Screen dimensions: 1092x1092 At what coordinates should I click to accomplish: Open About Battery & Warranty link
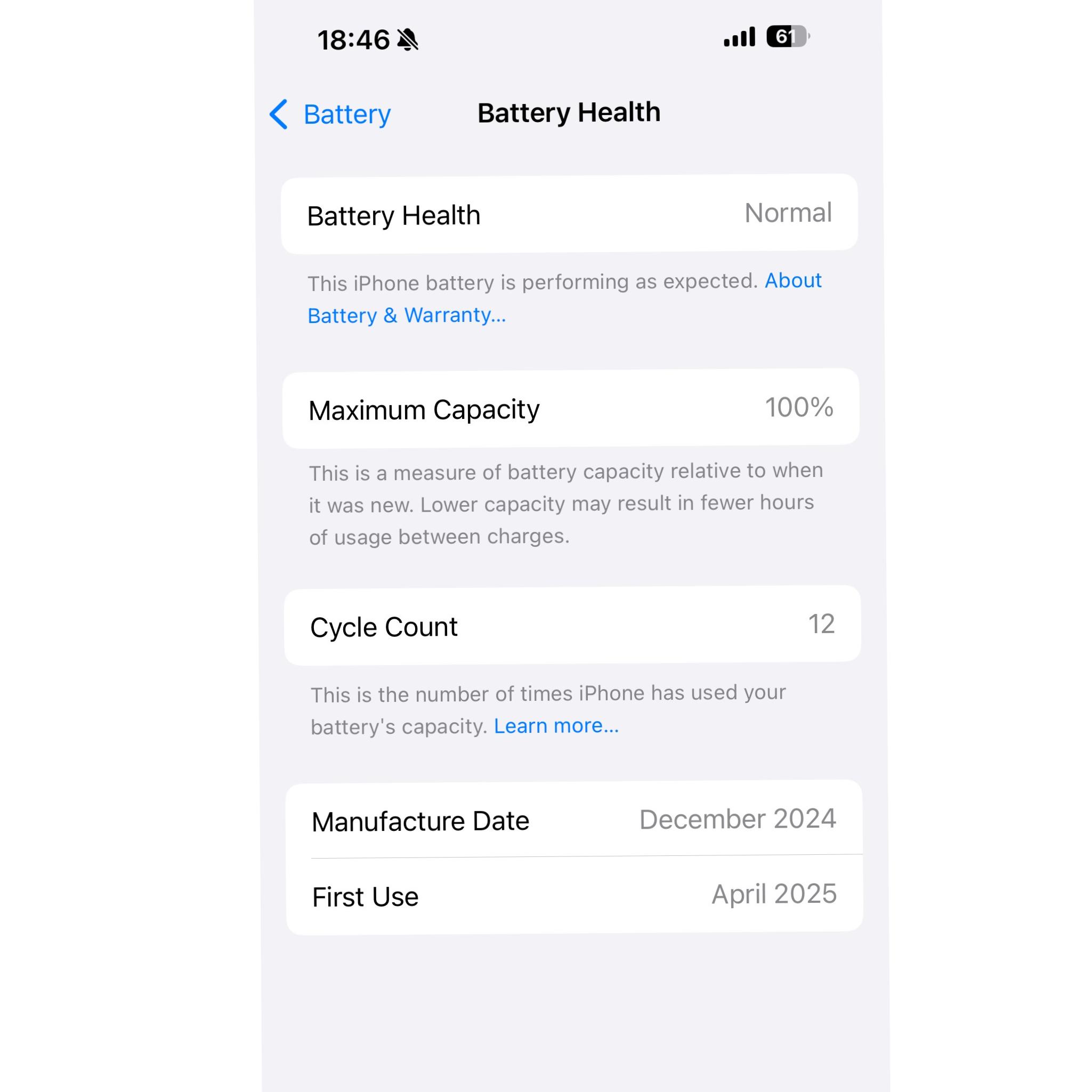[x=407, y=316]
